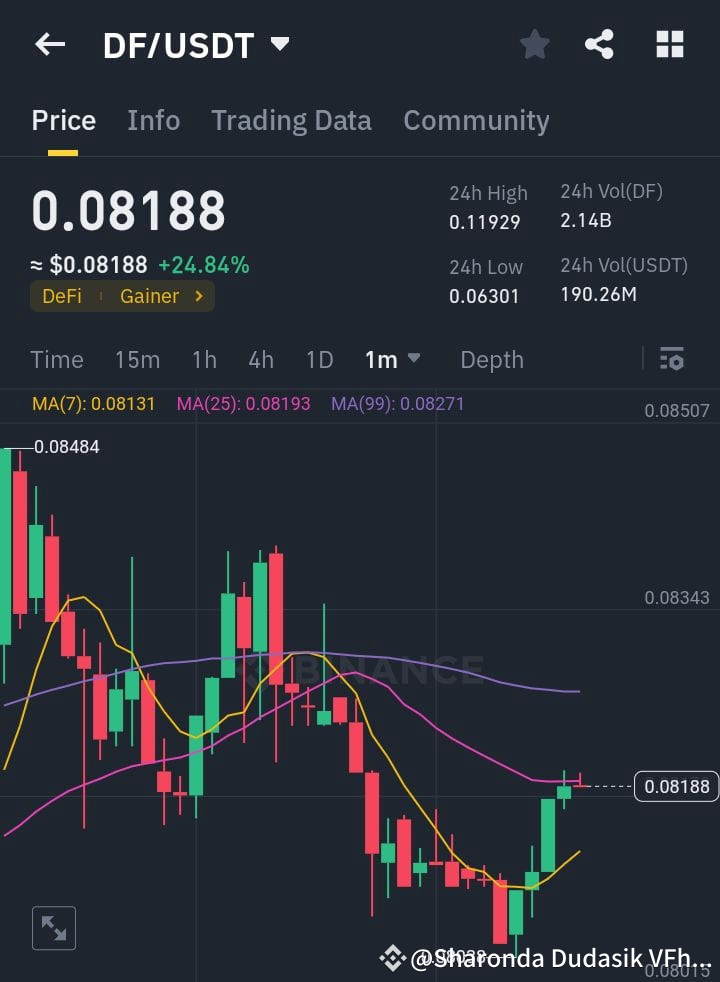Viewport: 720px width, 982px height.
Task: Favorite DF/USDT using the star icon
Action: [x=534, y=44]
